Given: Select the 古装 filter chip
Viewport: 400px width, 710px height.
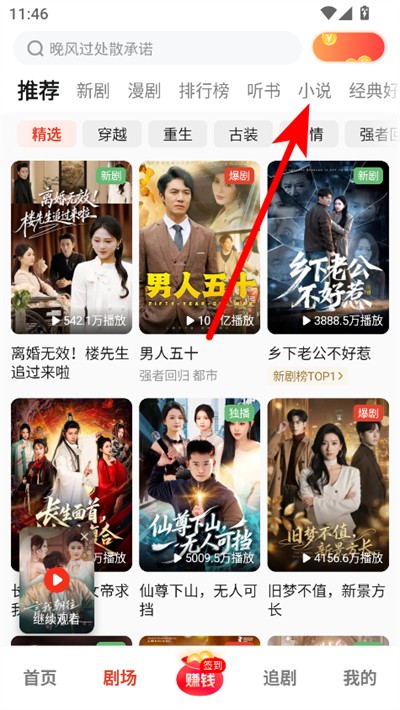Looking at the screenshot, I should click(x=243, y=134).
